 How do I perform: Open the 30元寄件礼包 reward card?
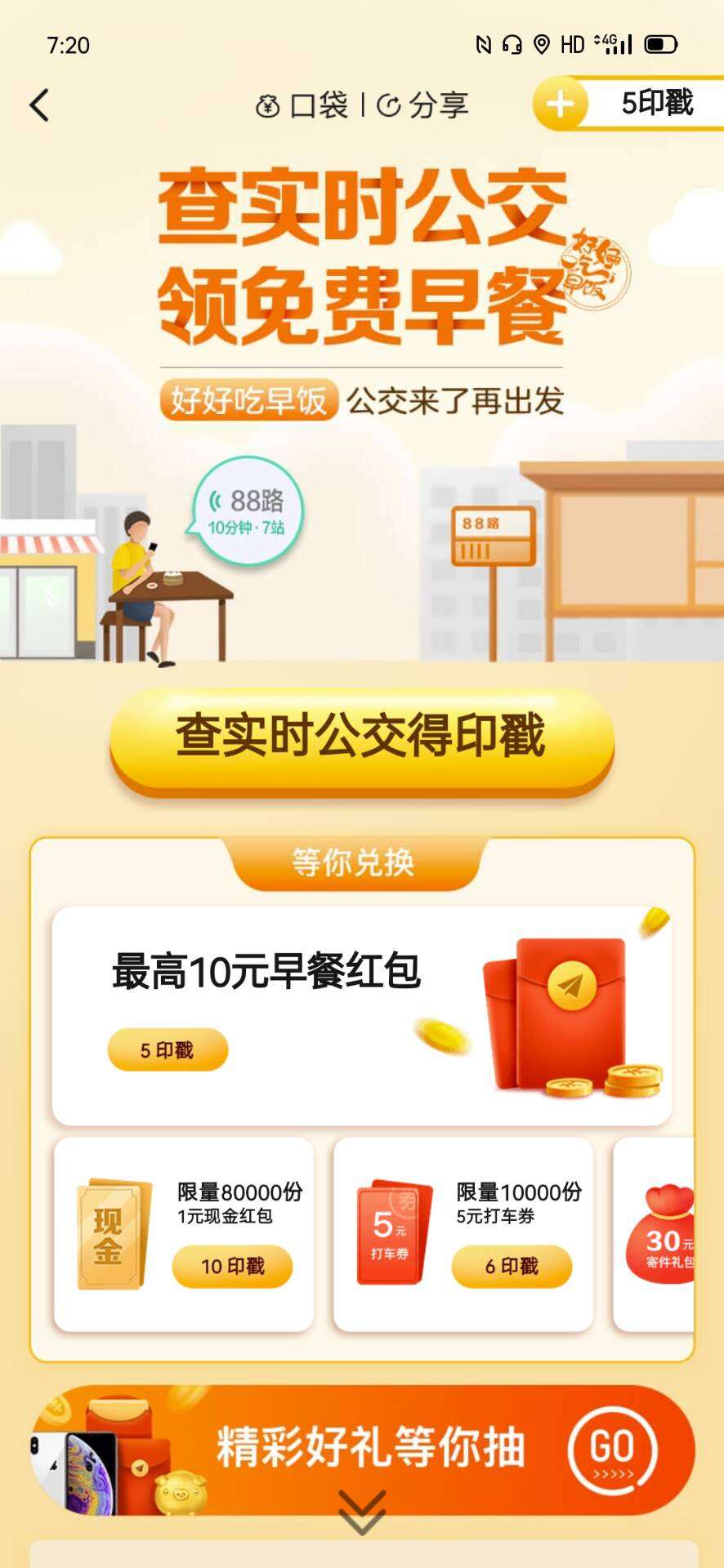click(x=654, y=1233)
